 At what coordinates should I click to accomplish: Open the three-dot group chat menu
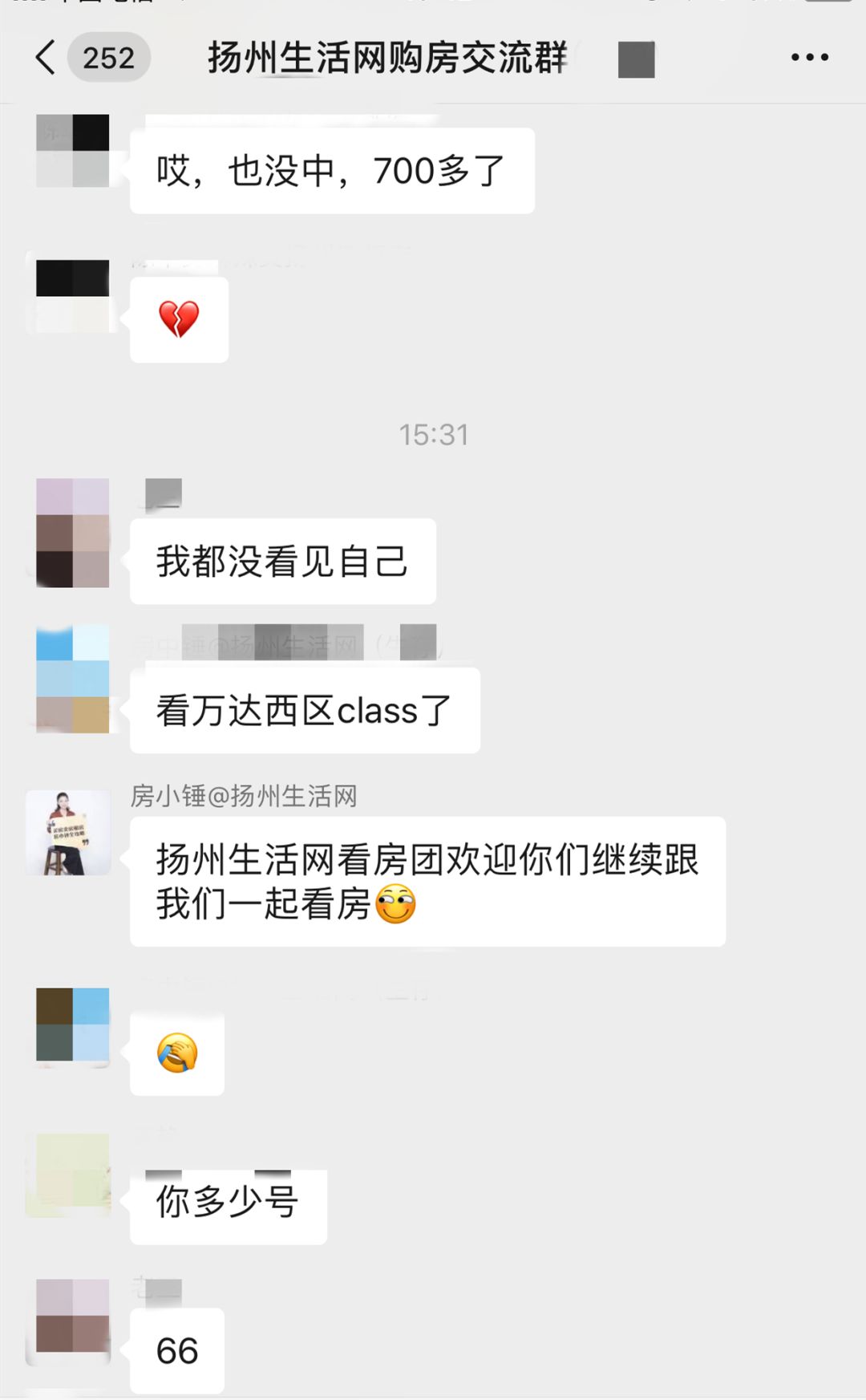(809, 58)
